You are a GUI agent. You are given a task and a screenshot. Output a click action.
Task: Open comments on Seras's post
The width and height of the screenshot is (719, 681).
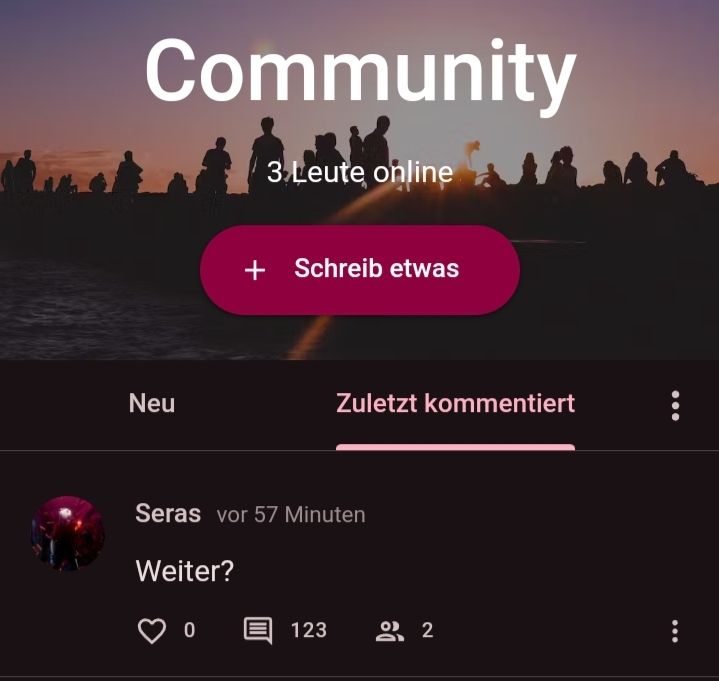[x=258, y=631]
